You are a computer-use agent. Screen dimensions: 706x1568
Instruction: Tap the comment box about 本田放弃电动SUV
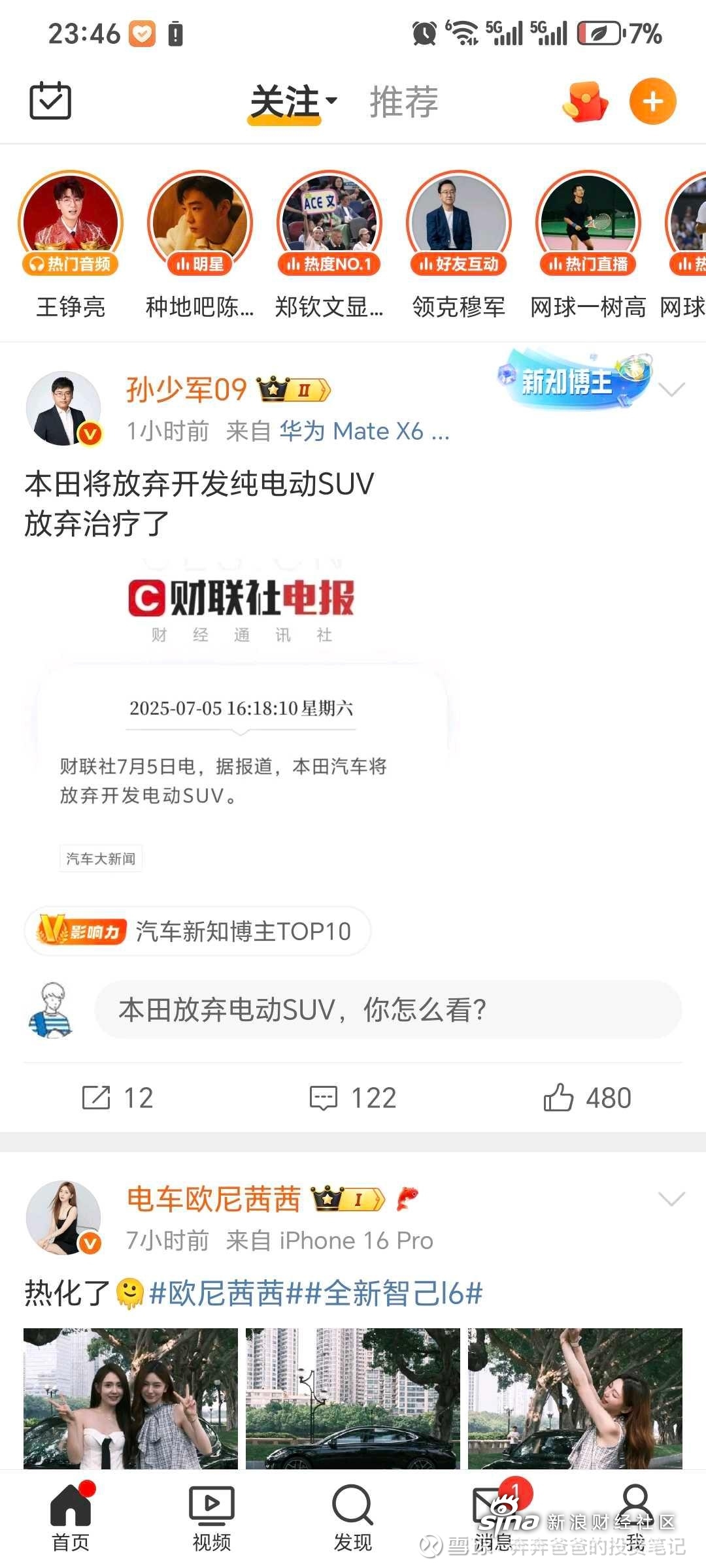pyautogui.click(x=388, y=1009)
